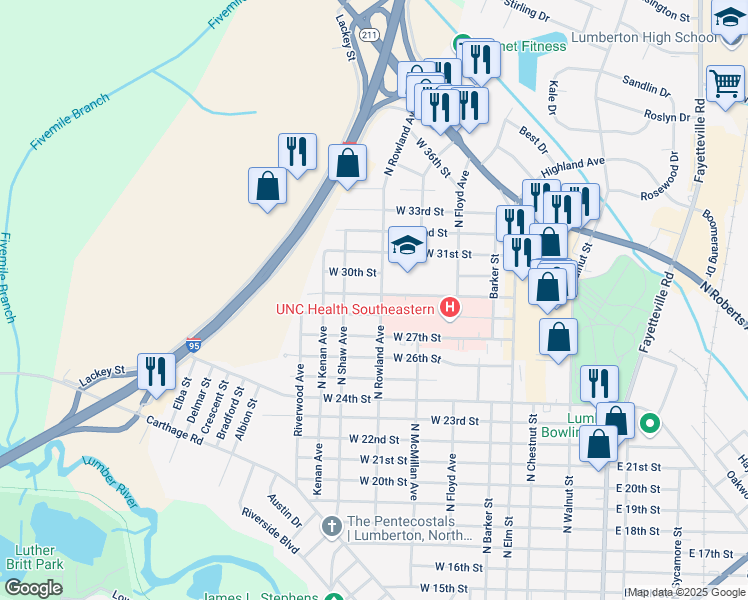The width and height of the screenshot is (748, 600).
Task: Tap The Pentecostals church marker
Action: tap(333, 524)
